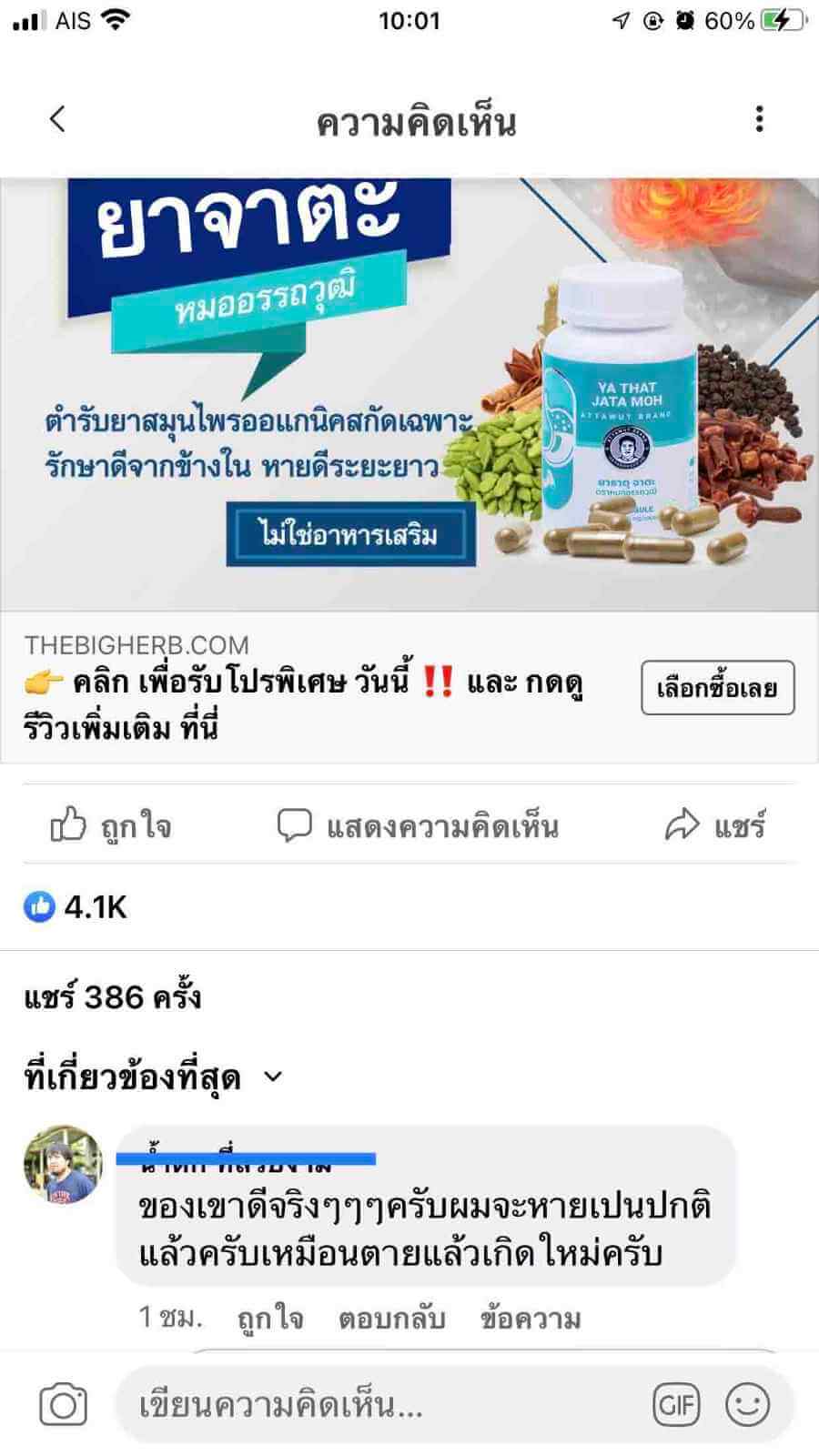Go back from the comments screen

click(57, 119)
